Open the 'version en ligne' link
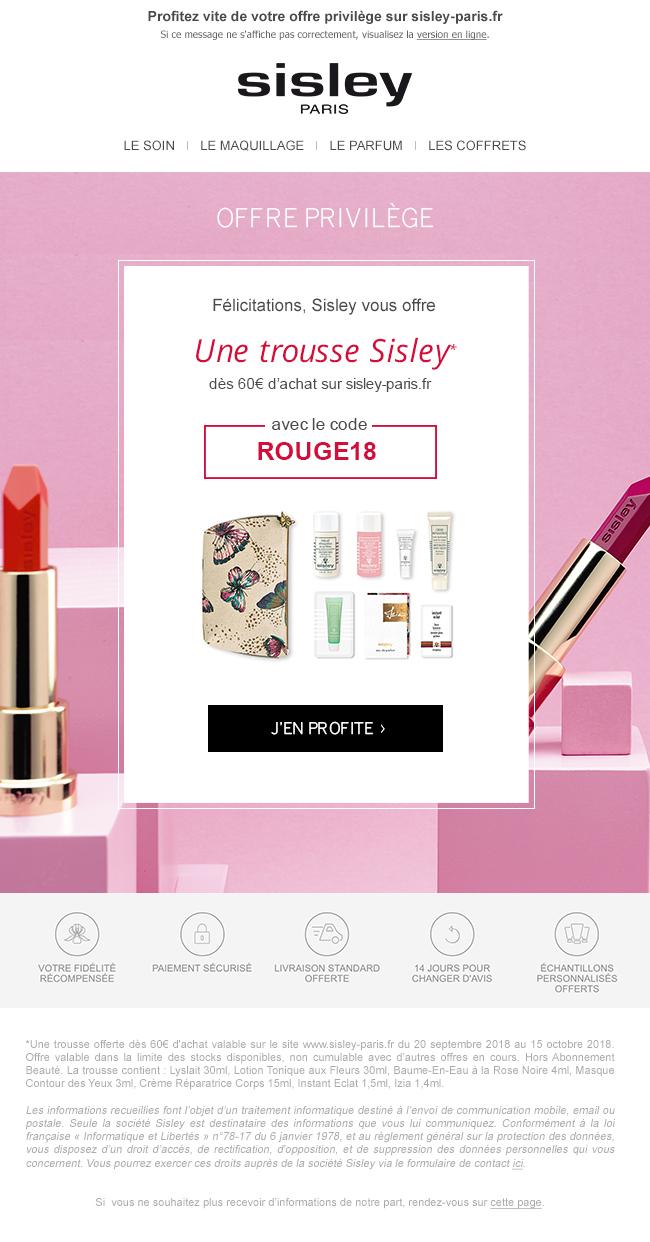Viewport: 650px width, 1242px height. [x=451, y=35]
